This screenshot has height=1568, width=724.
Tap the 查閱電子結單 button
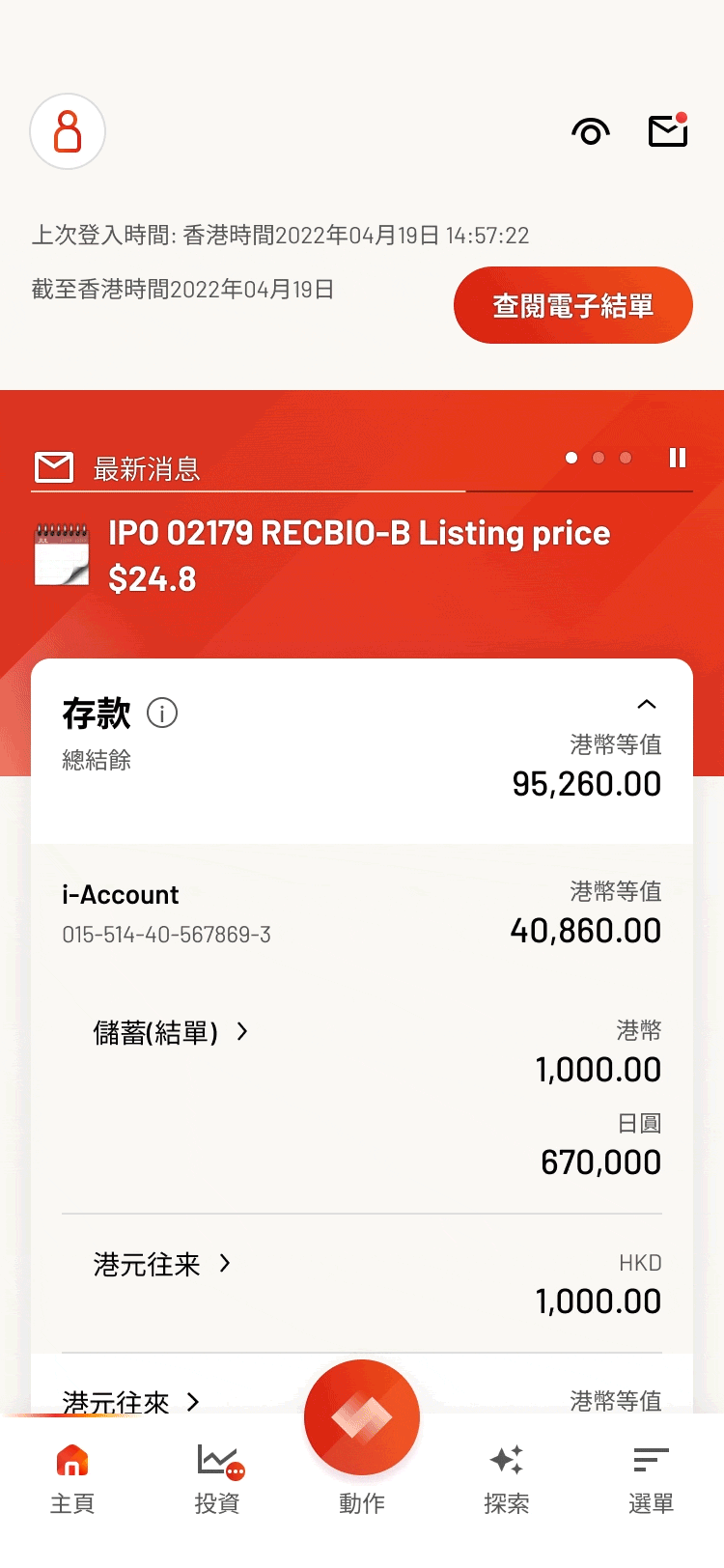tap(573, 305)
